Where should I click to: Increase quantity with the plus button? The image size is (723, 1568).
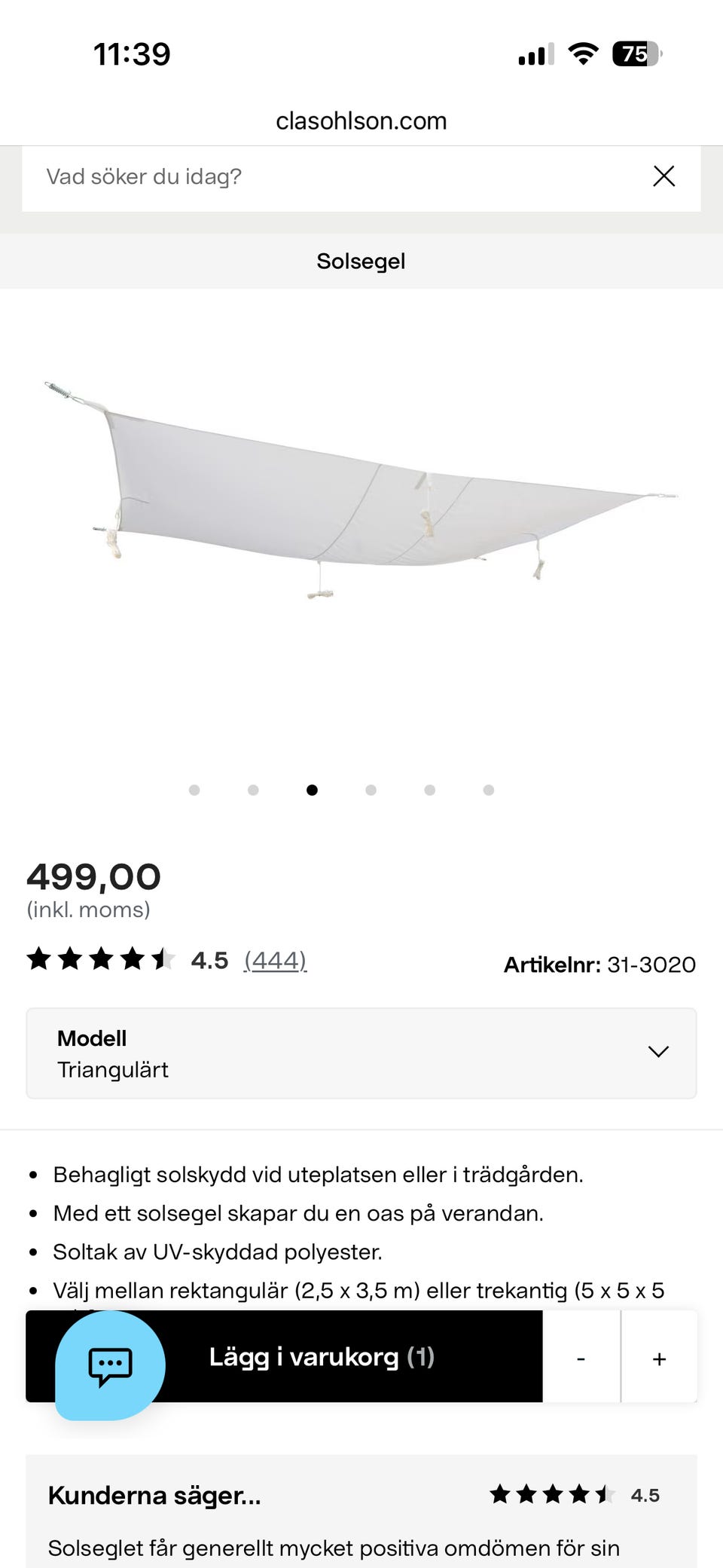659,1359
